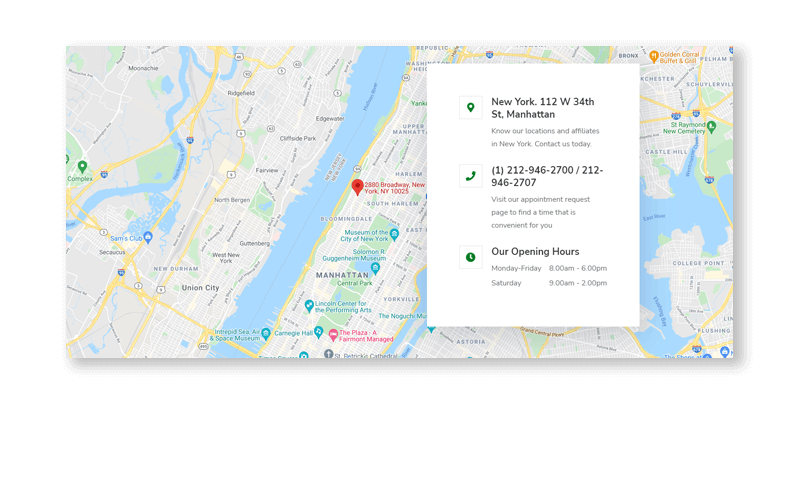Tap the red pin at 2880 Broadway
The height and width of the screenshot is (500, 800).
pos(357,187)
